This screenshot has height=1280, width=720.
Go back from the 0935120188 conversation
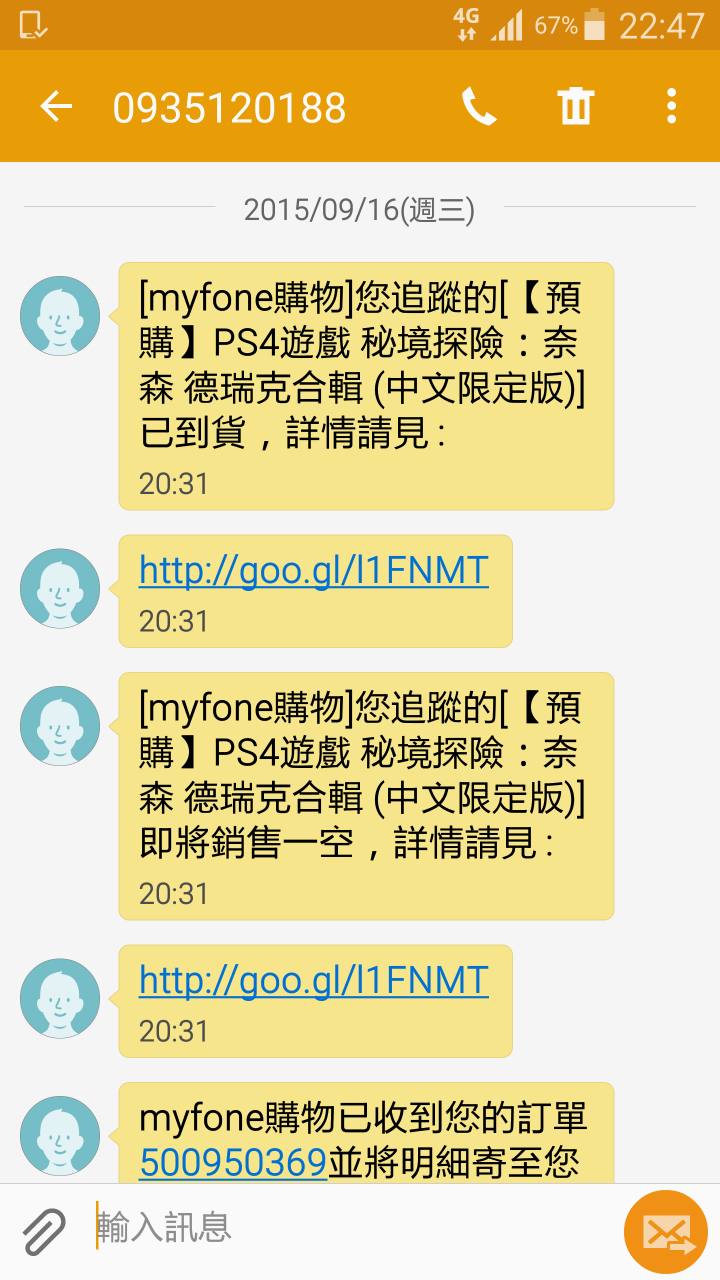point(56,107)
